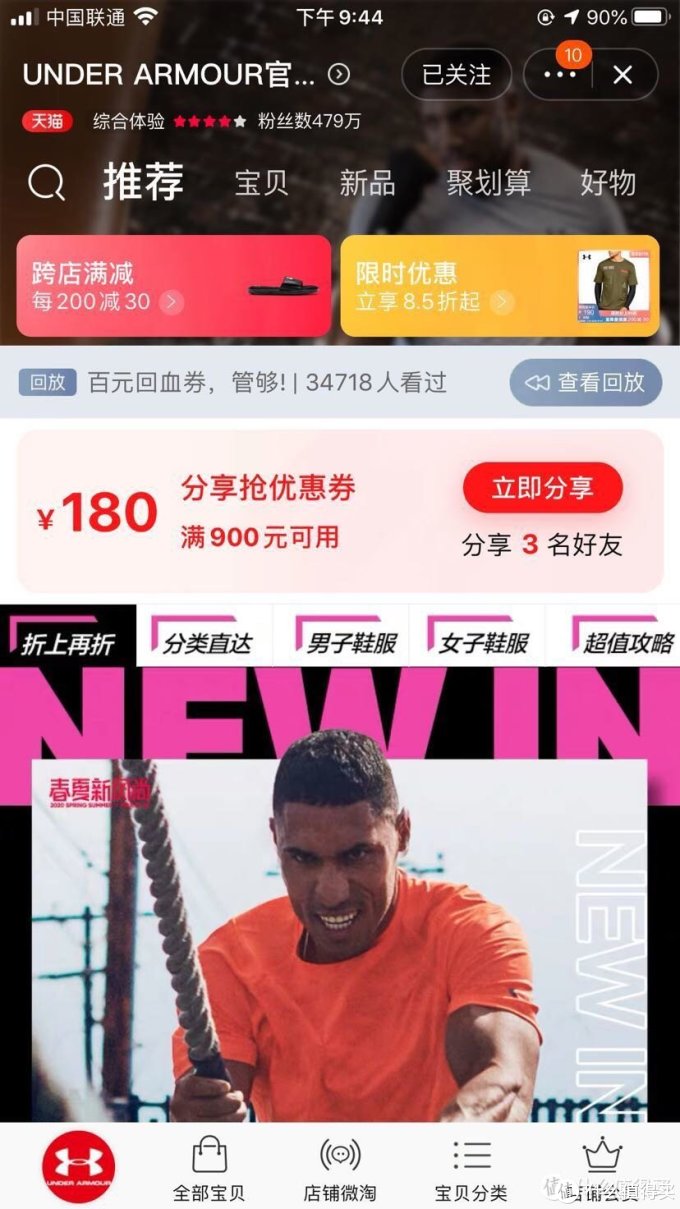This screenshot has width=680, height=1209.
Task: Tap 查看回放 to watch replay
Action: (x=585, y=382)
